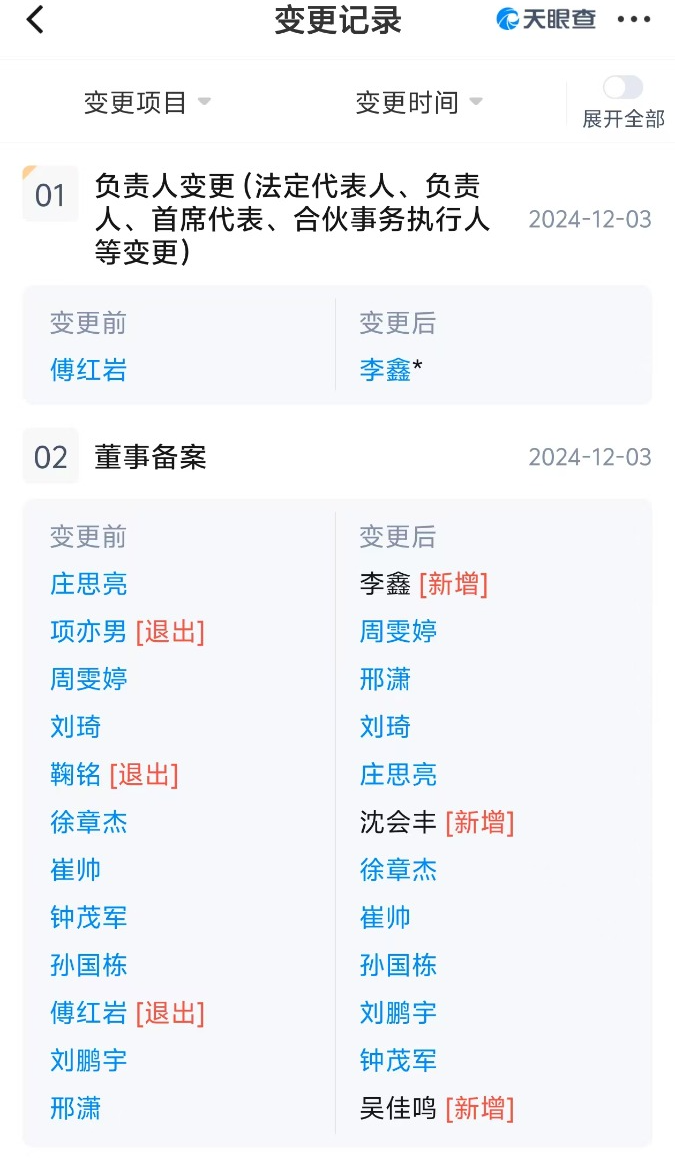Toggle the 展开全部 switch
The image size is (675, 1166).
[622, 87]
